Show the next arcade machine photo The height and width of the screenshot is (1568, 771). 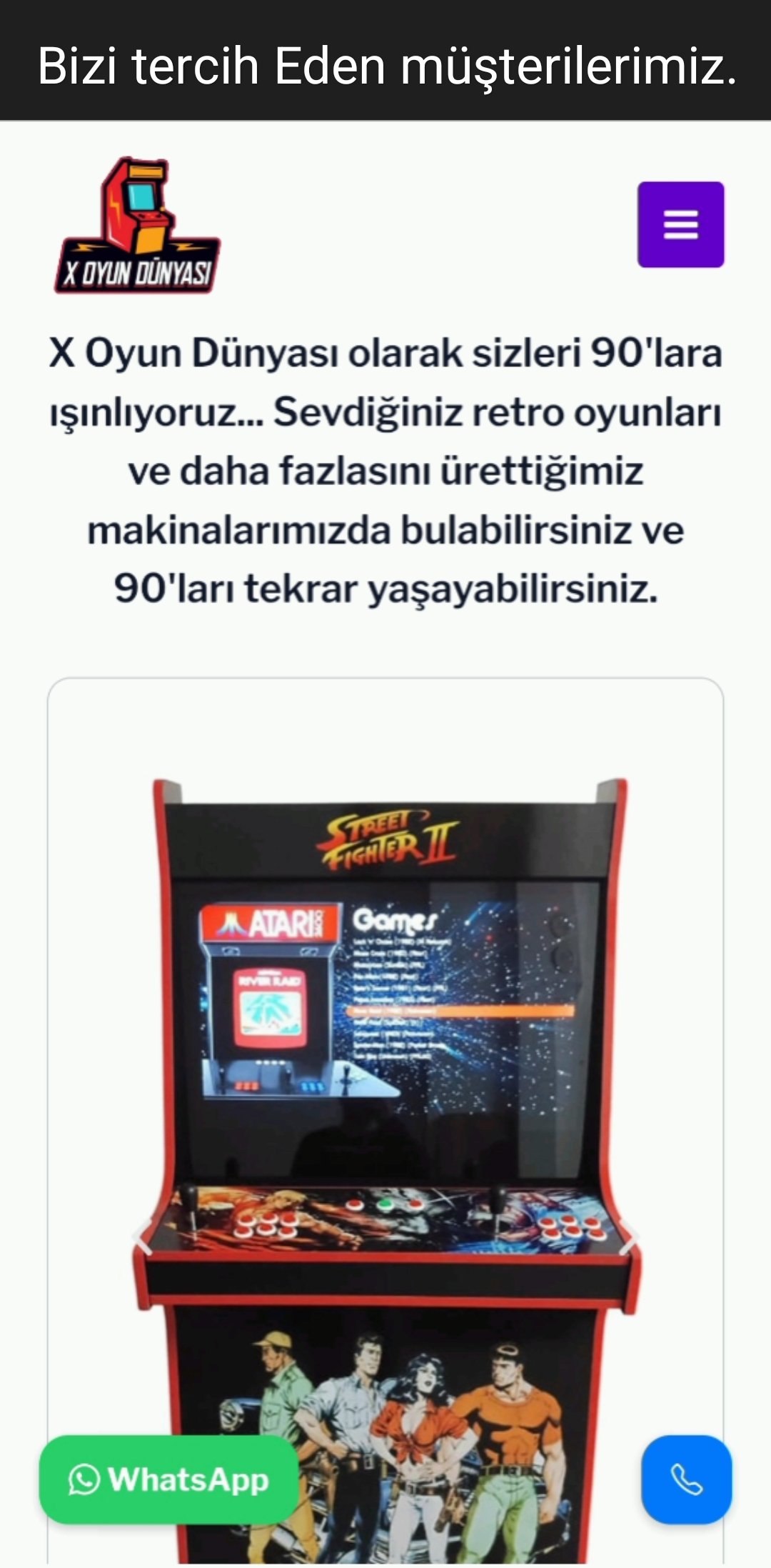(x=628, y=1239)
